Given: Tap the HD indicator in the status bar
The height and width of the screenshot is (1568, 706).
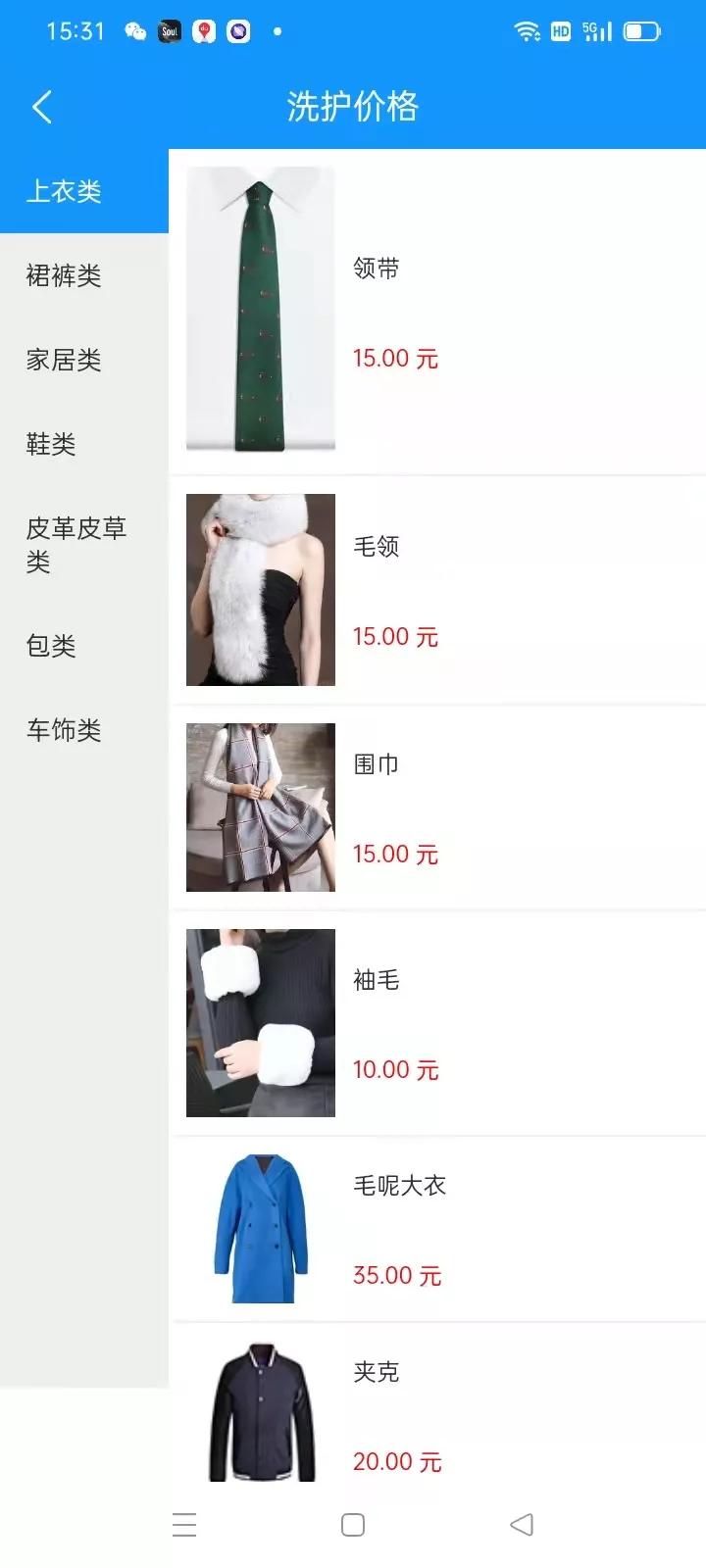Looking at the screenshot, I should pyautogui.click(x=560, y=30).
